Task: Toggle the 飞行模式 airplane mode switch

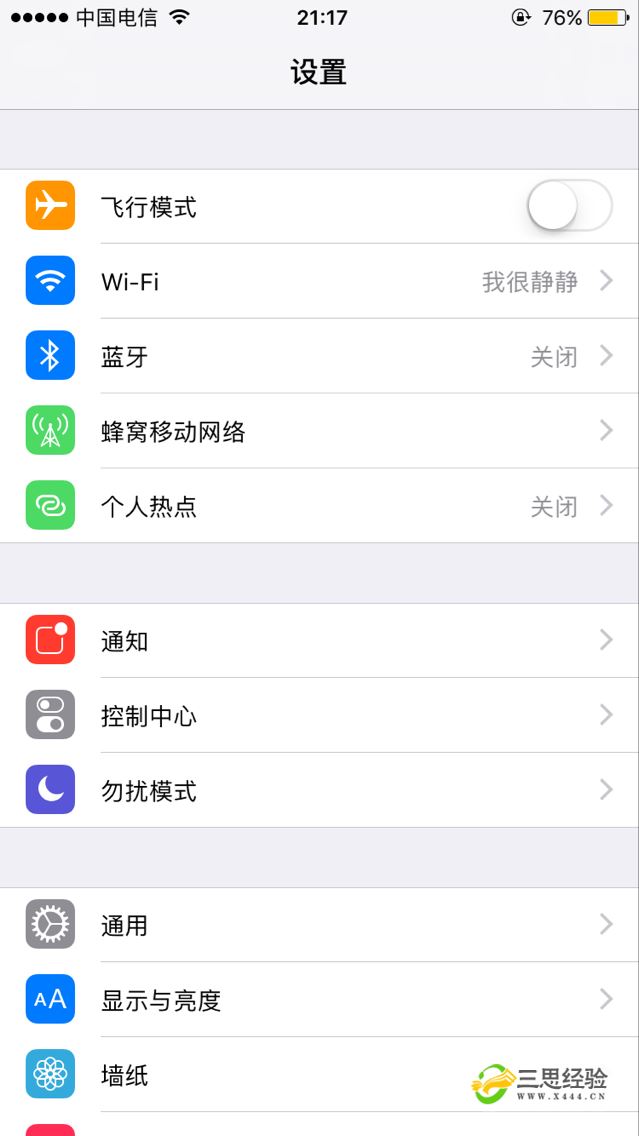Action: click(x=569, y=206)
